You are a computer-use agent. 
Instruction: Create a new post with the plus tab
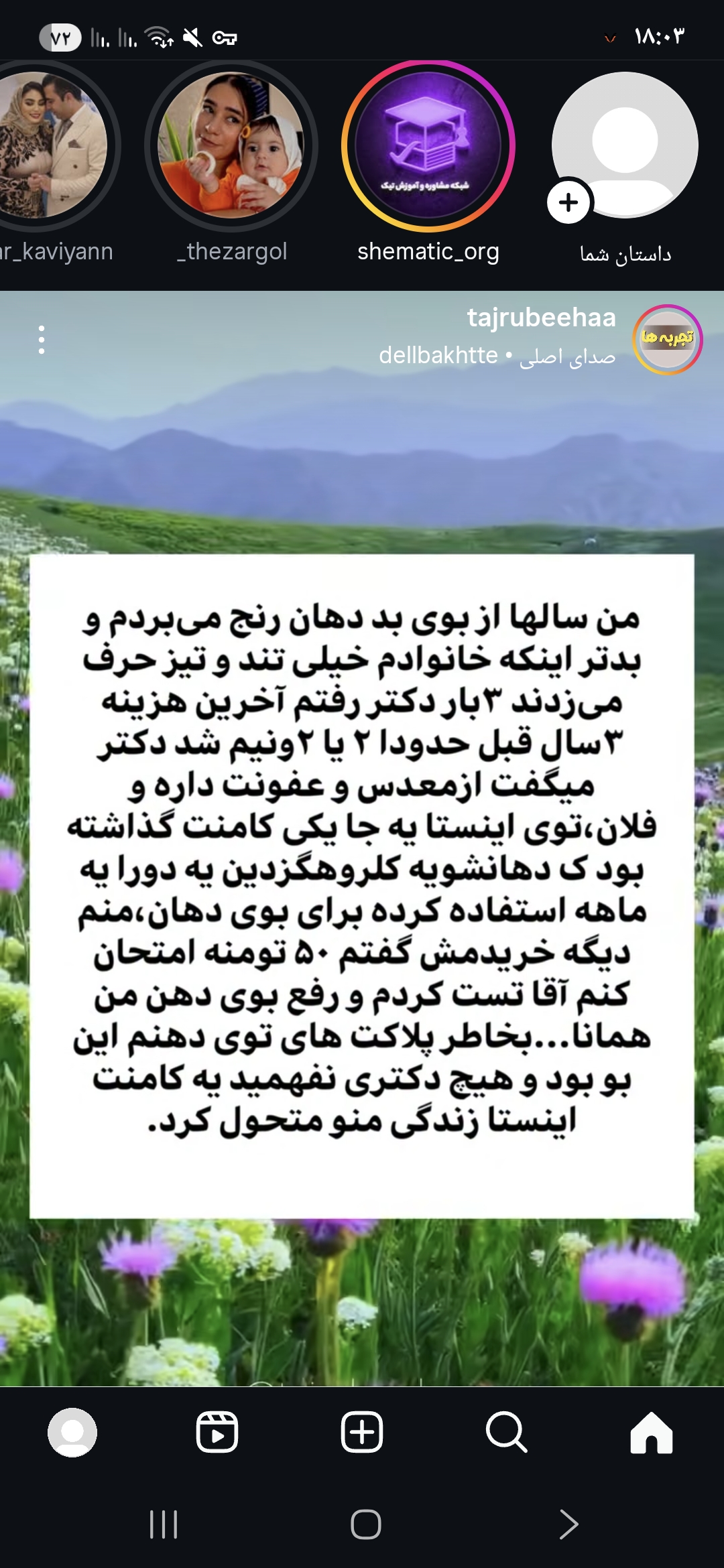click(362, 1433)
